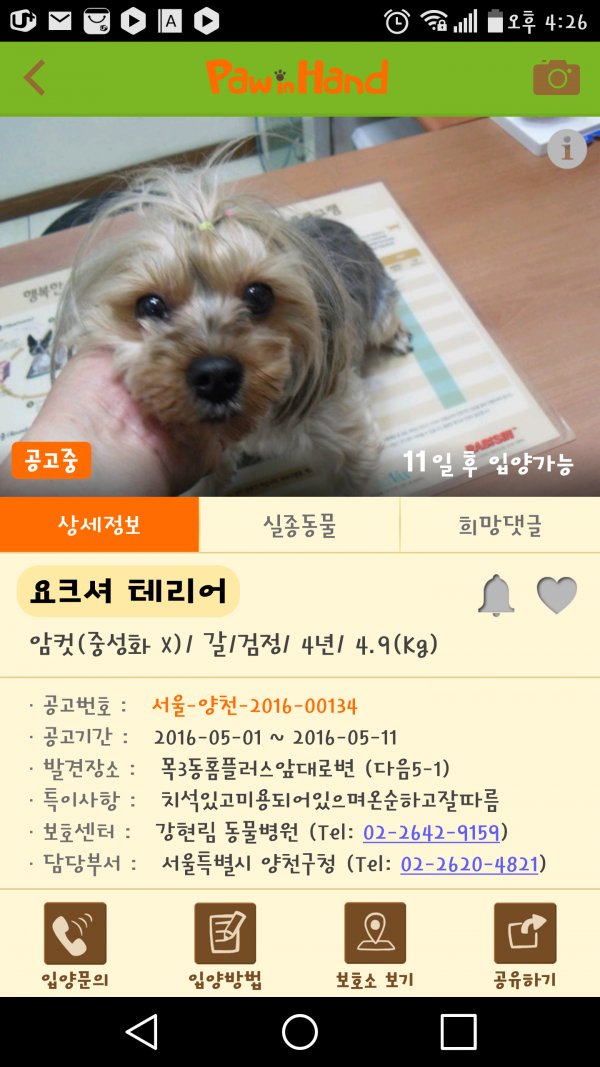
Task: Call the shelter at 02-2642-9159
Action: pyautogui.click(x=432, y=832)
